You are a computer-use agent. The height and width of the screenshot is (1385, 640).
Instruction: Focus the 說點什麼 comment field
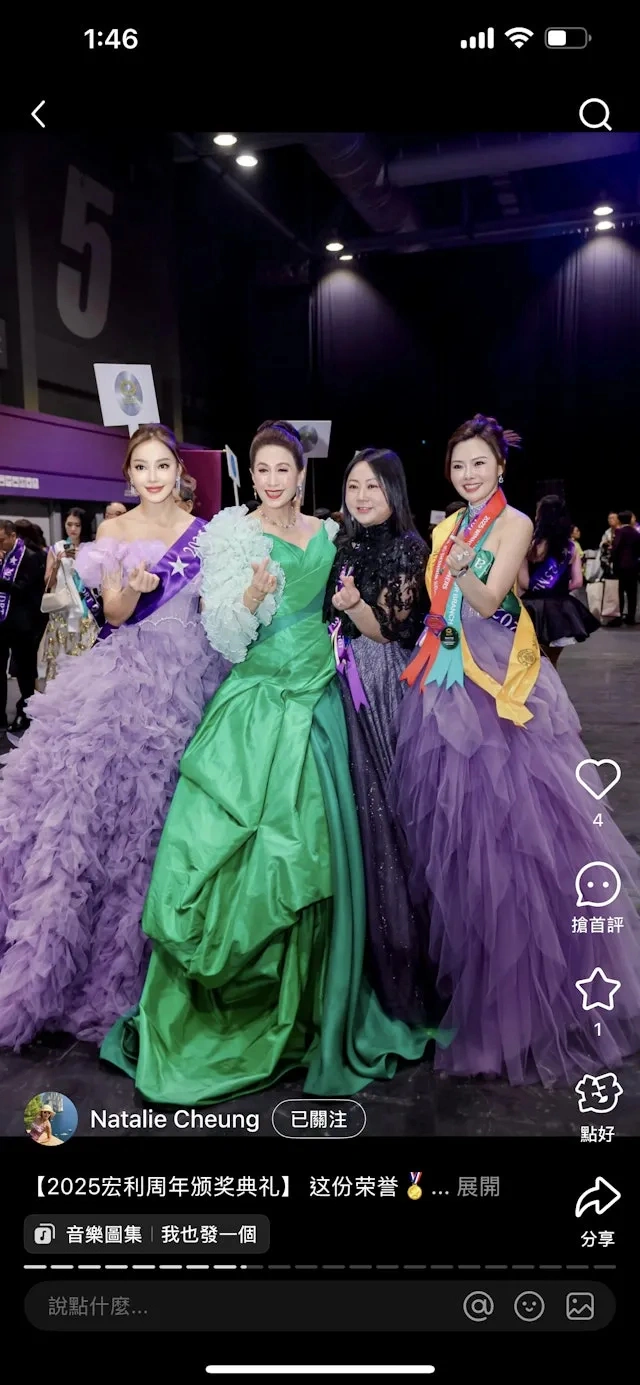point(240,1306)
